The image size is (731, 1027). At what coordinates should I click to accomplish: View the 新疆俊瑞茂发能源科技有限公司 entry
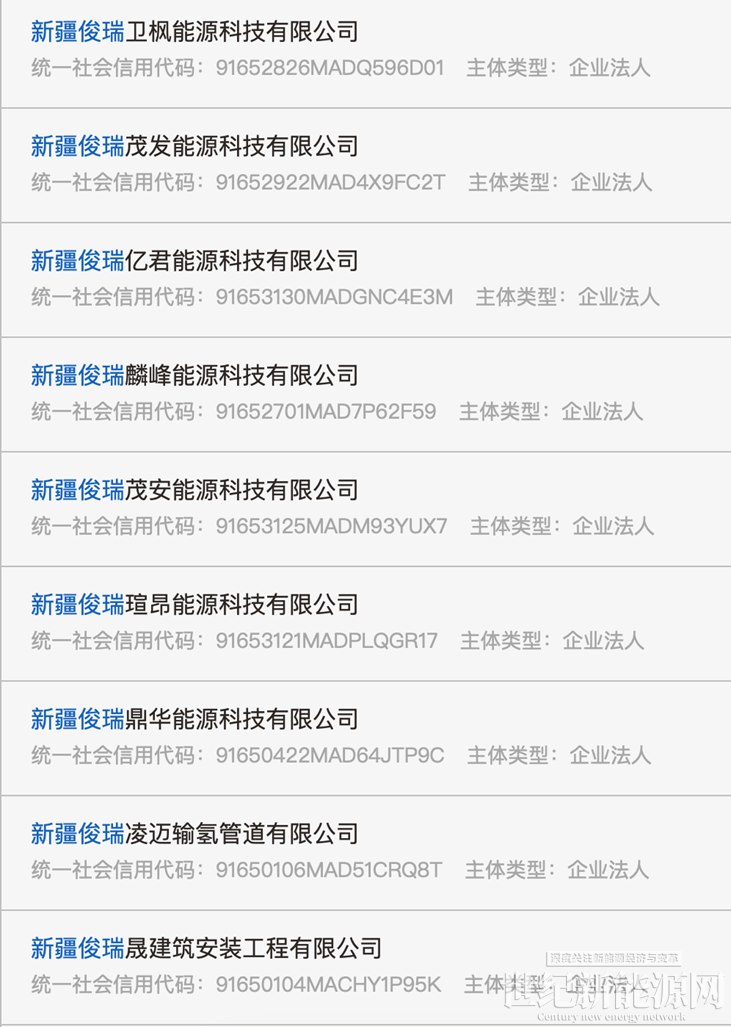click(195, 147)
